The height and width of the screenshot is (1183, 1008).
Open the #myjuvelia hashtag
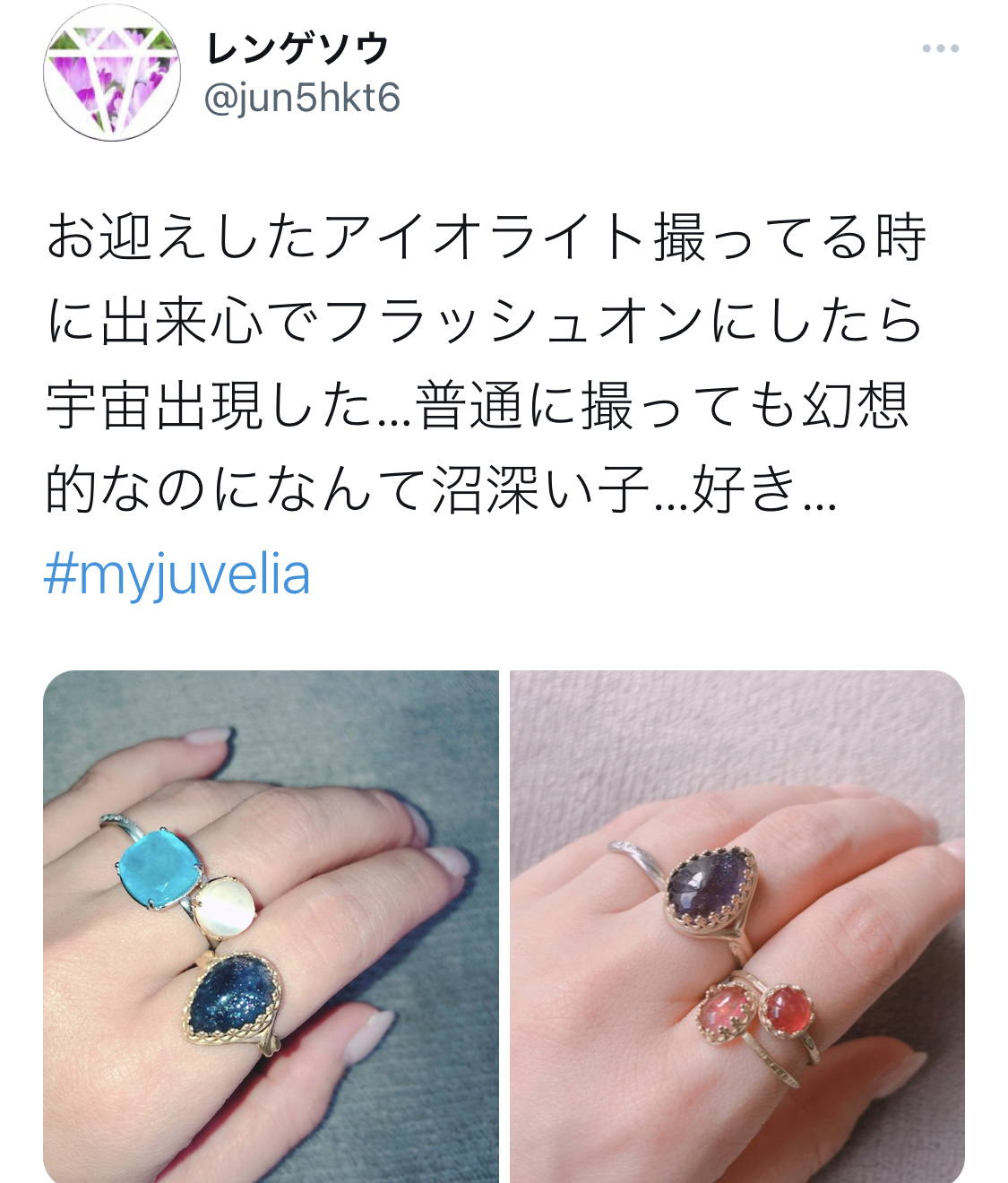[x=177, y=574]
